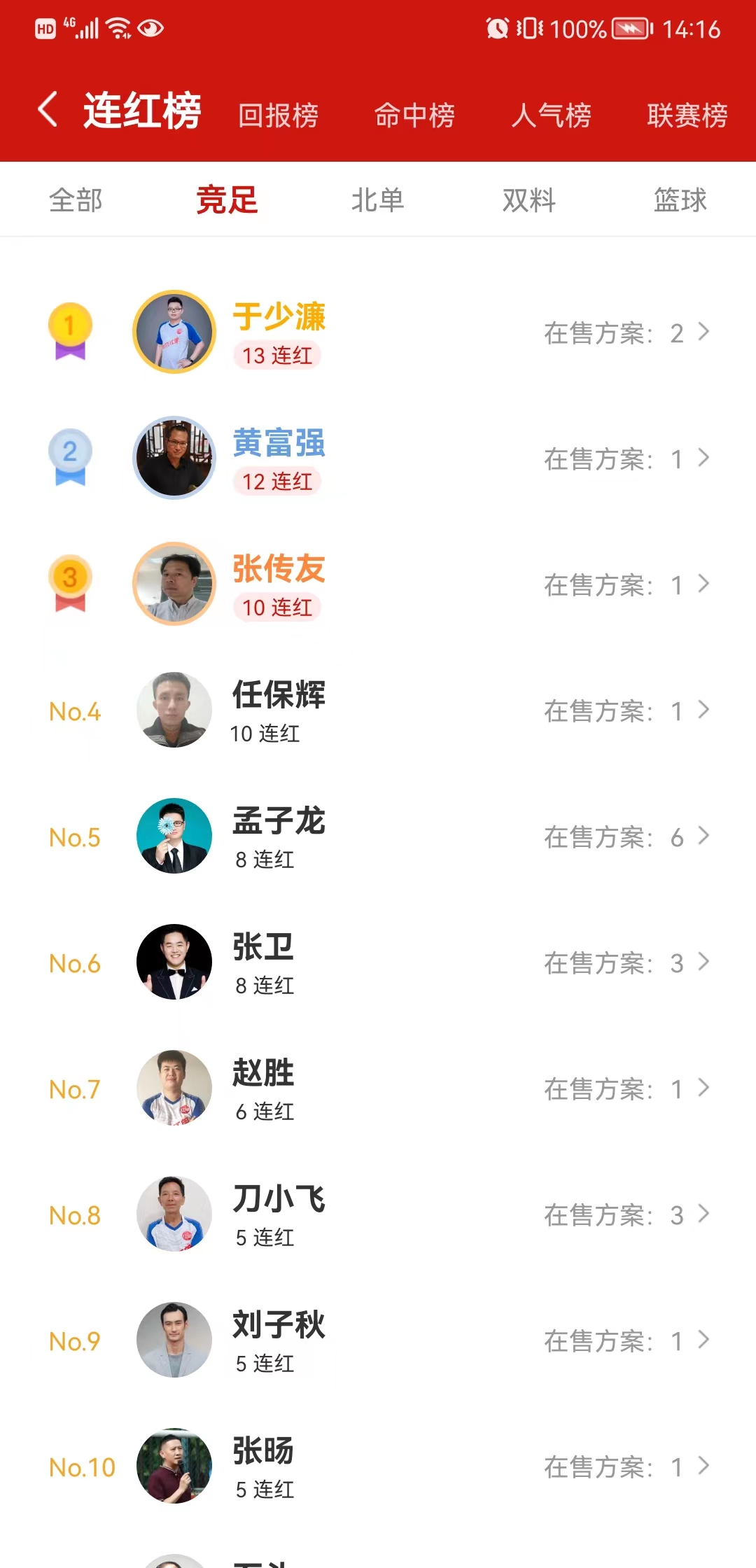Tap the No.9 entry 刘子秋
The height and width of the screenshot is (1568, 756).
pos(378,1340)
